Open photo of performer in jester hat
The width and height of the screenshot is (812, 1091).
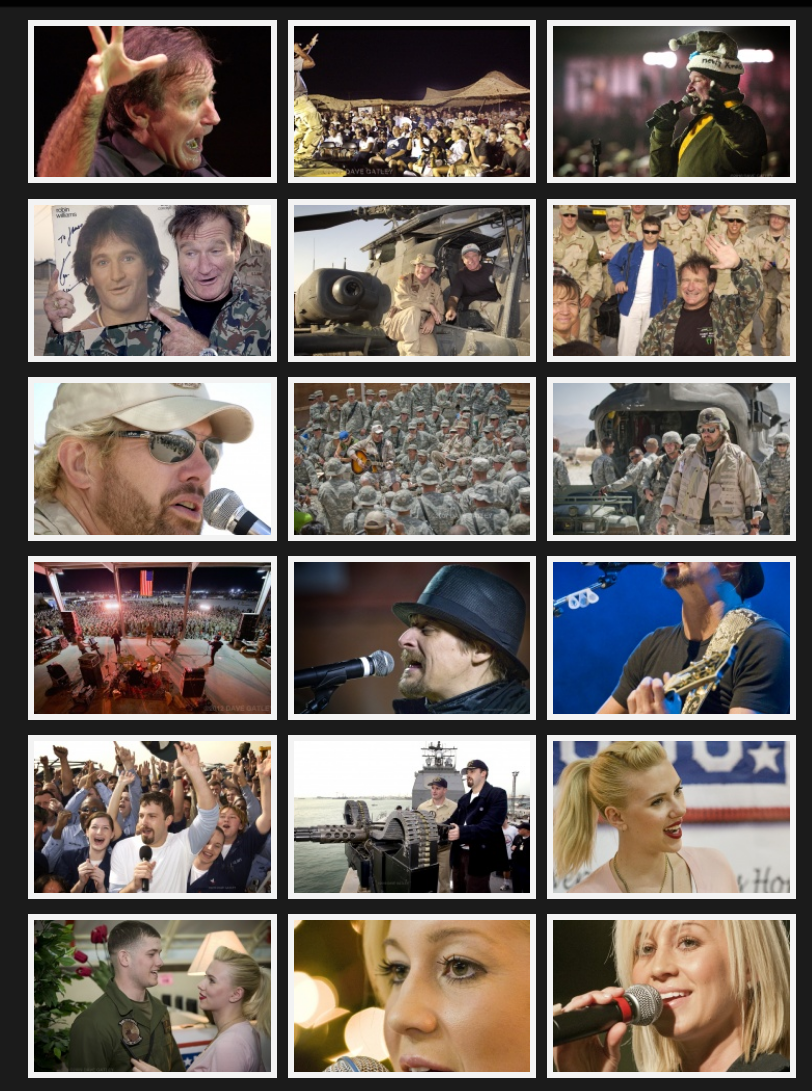pos(671,102)
